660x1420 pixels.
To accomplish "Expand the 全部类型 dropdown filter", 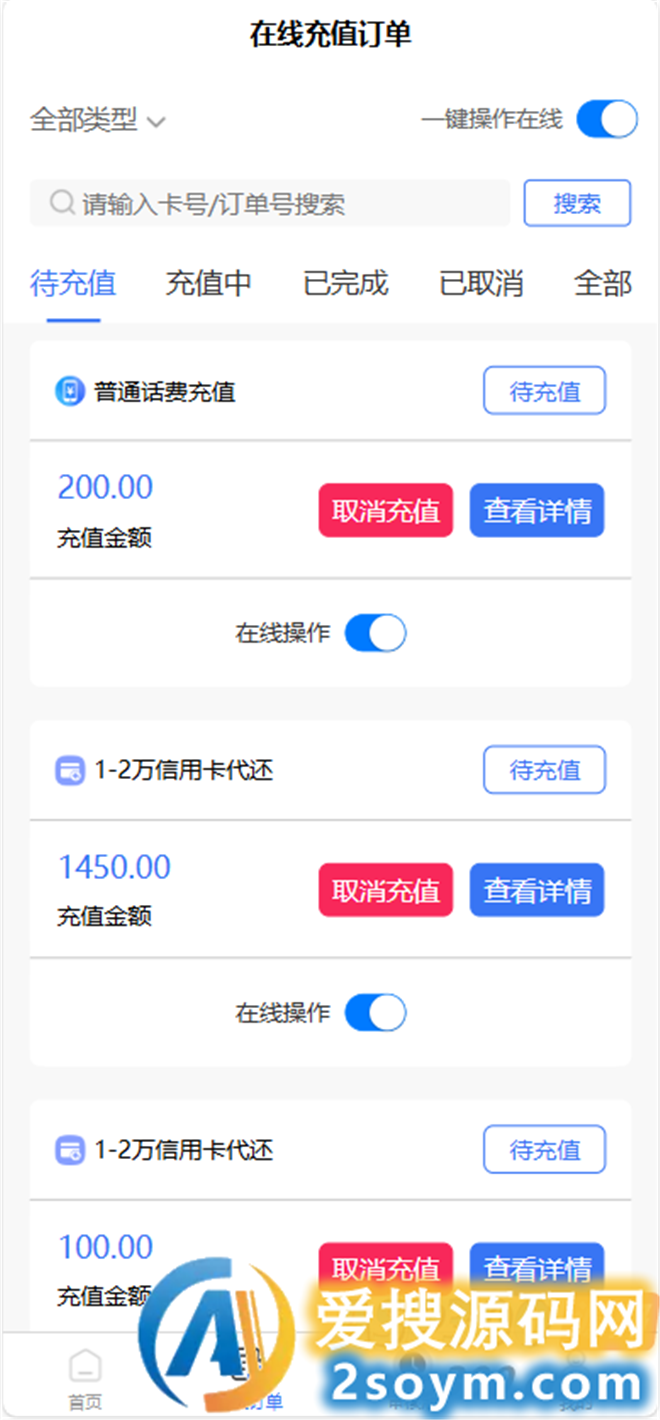I will 97,121.
